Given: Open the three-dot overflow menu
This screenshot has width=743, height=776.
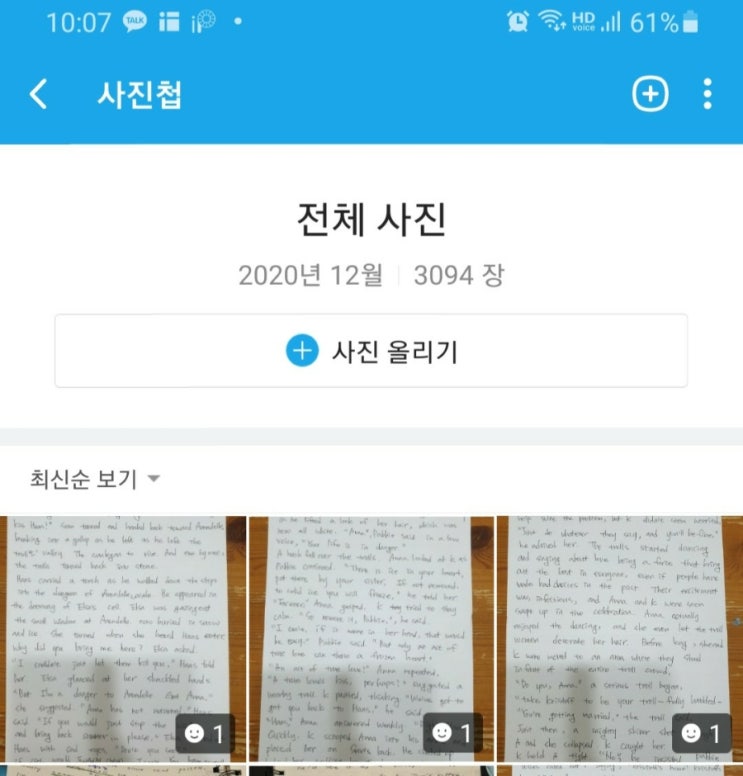Looking at the screenshot, I should [707, 94].
